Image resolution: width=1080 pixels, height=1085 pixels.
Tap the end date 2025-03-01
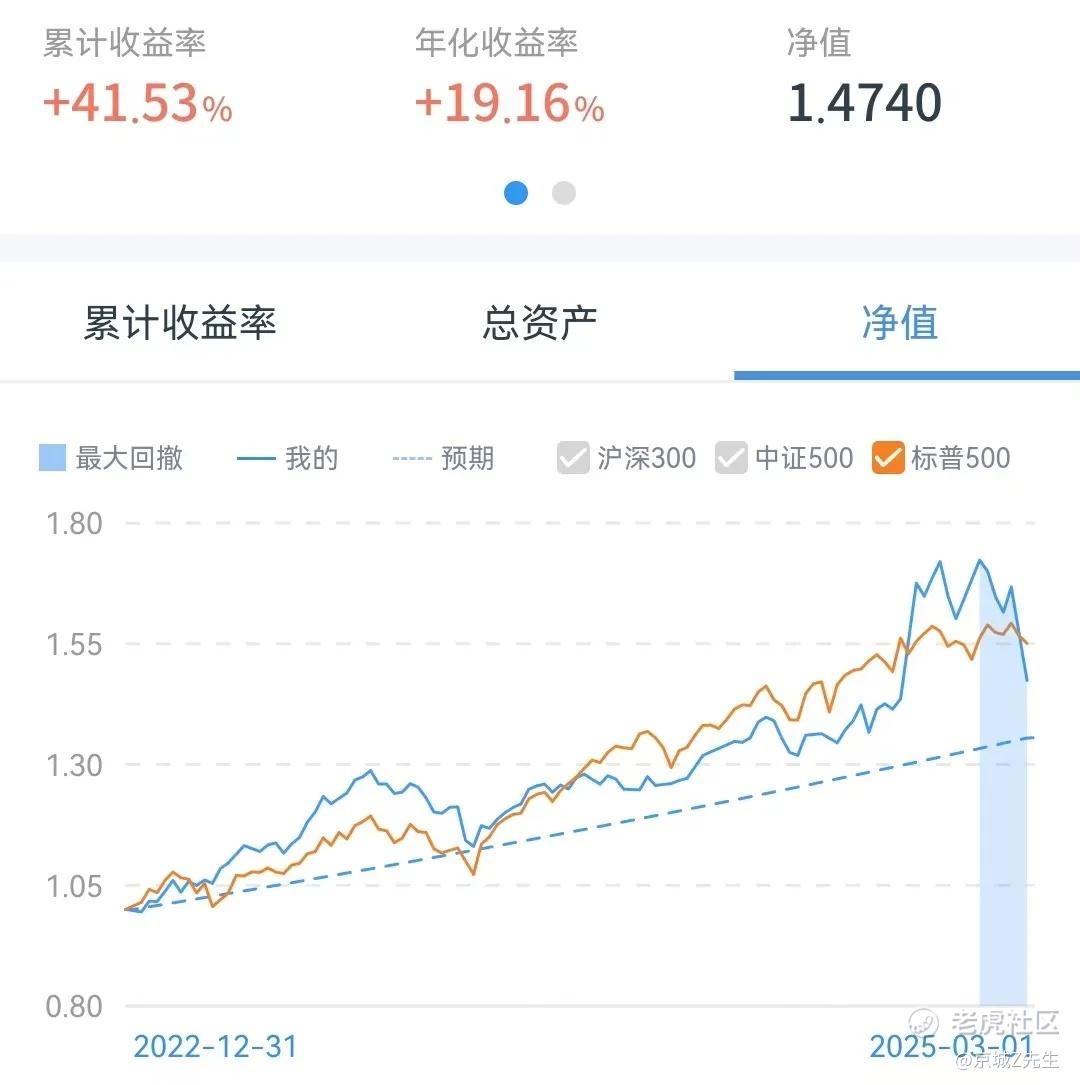[x=951, y=1047]
